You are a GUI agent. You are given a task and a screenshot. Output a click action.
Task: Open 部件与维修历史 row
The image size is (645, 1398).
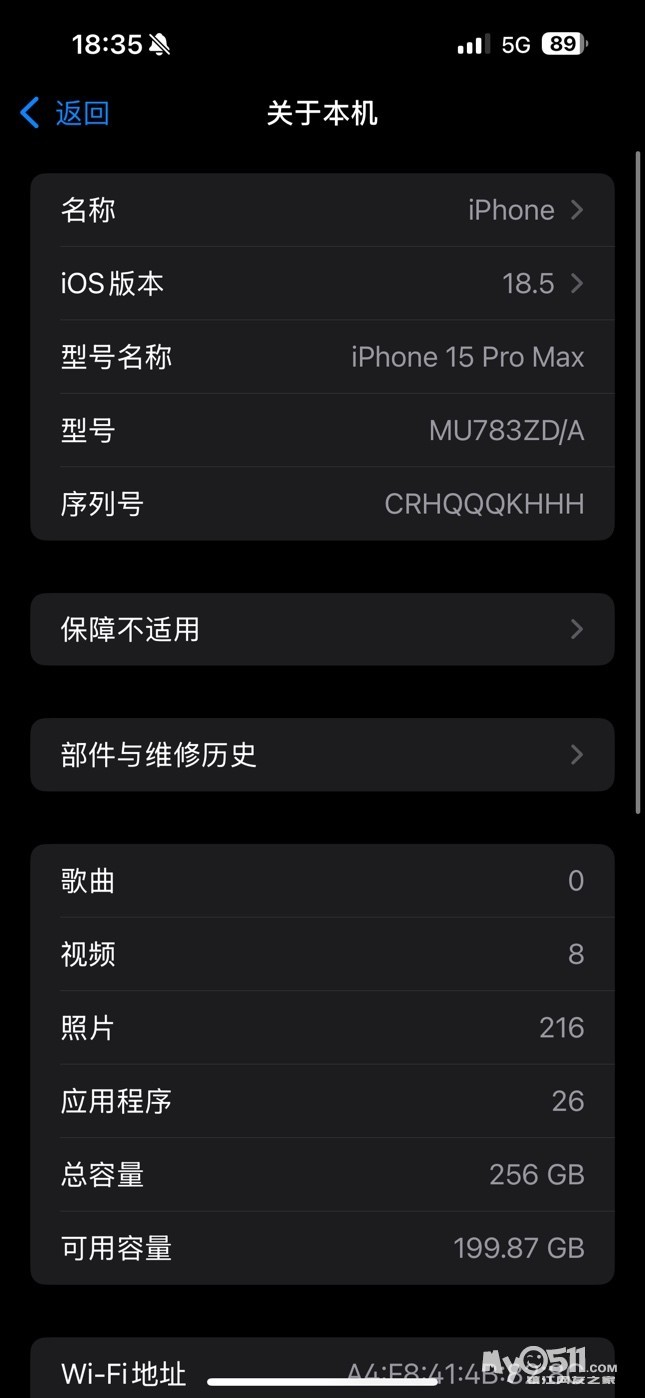click(x=322, y=755)
